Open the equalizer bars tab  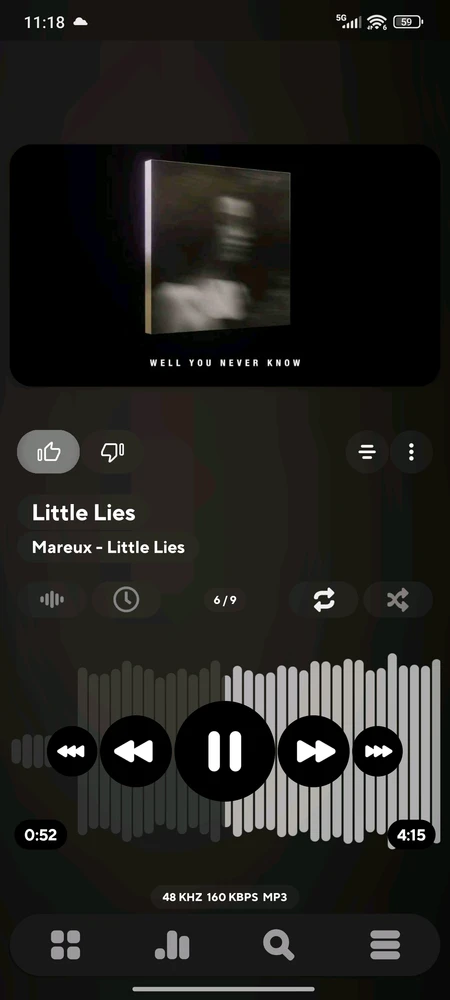[x=172, y=945]
